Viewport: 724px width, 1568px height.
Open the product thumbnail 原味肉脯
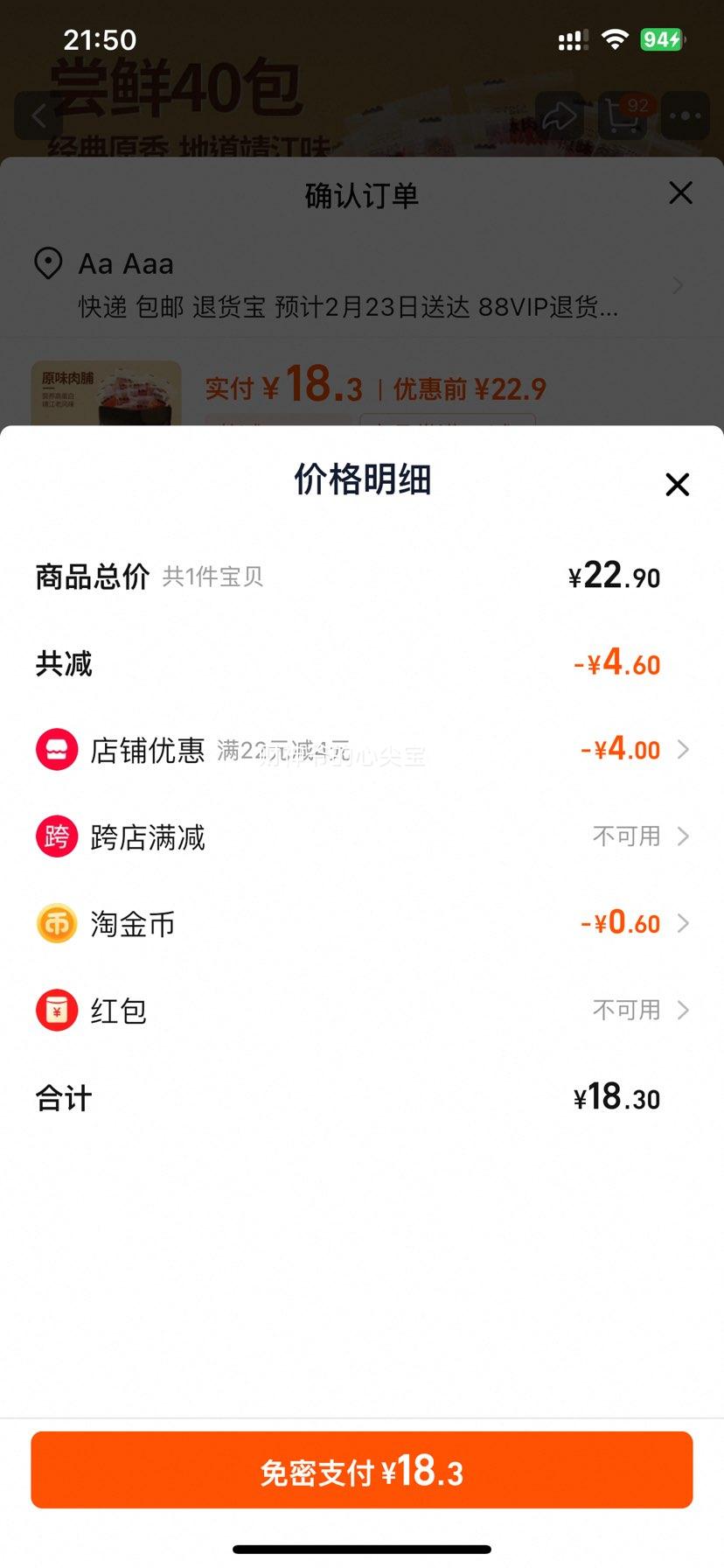click(103, 394)
